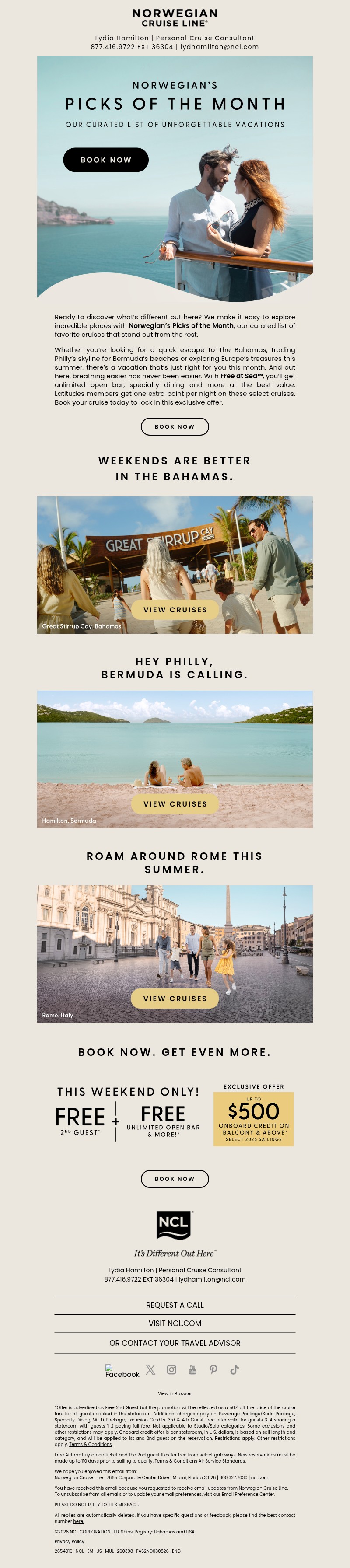
Task: Tap the 'here' contact number link
Action: pos(78,1521)
